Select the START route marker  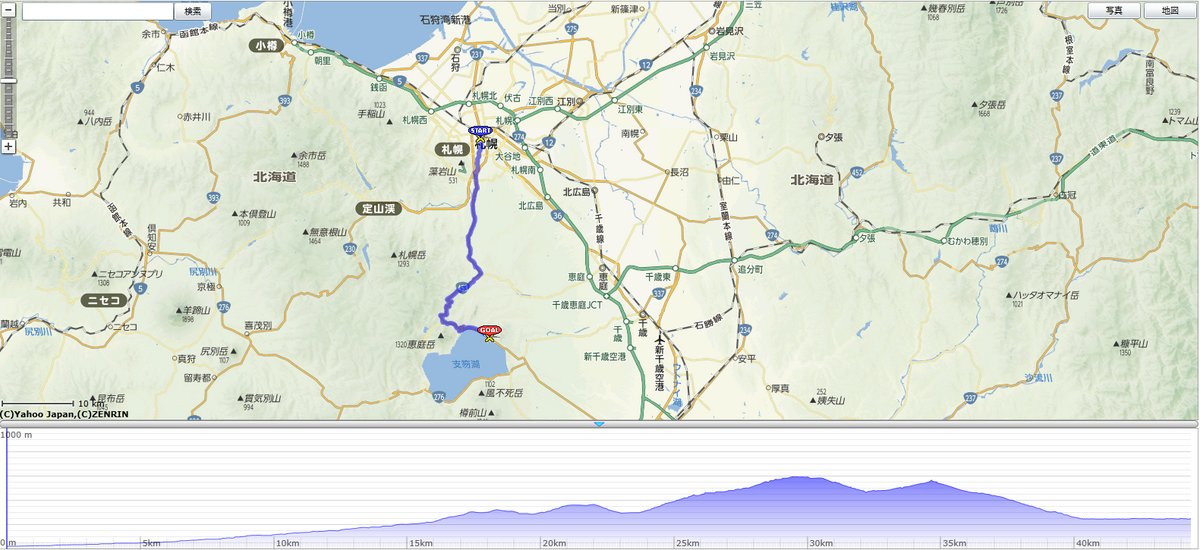click(x=480, y=131)
